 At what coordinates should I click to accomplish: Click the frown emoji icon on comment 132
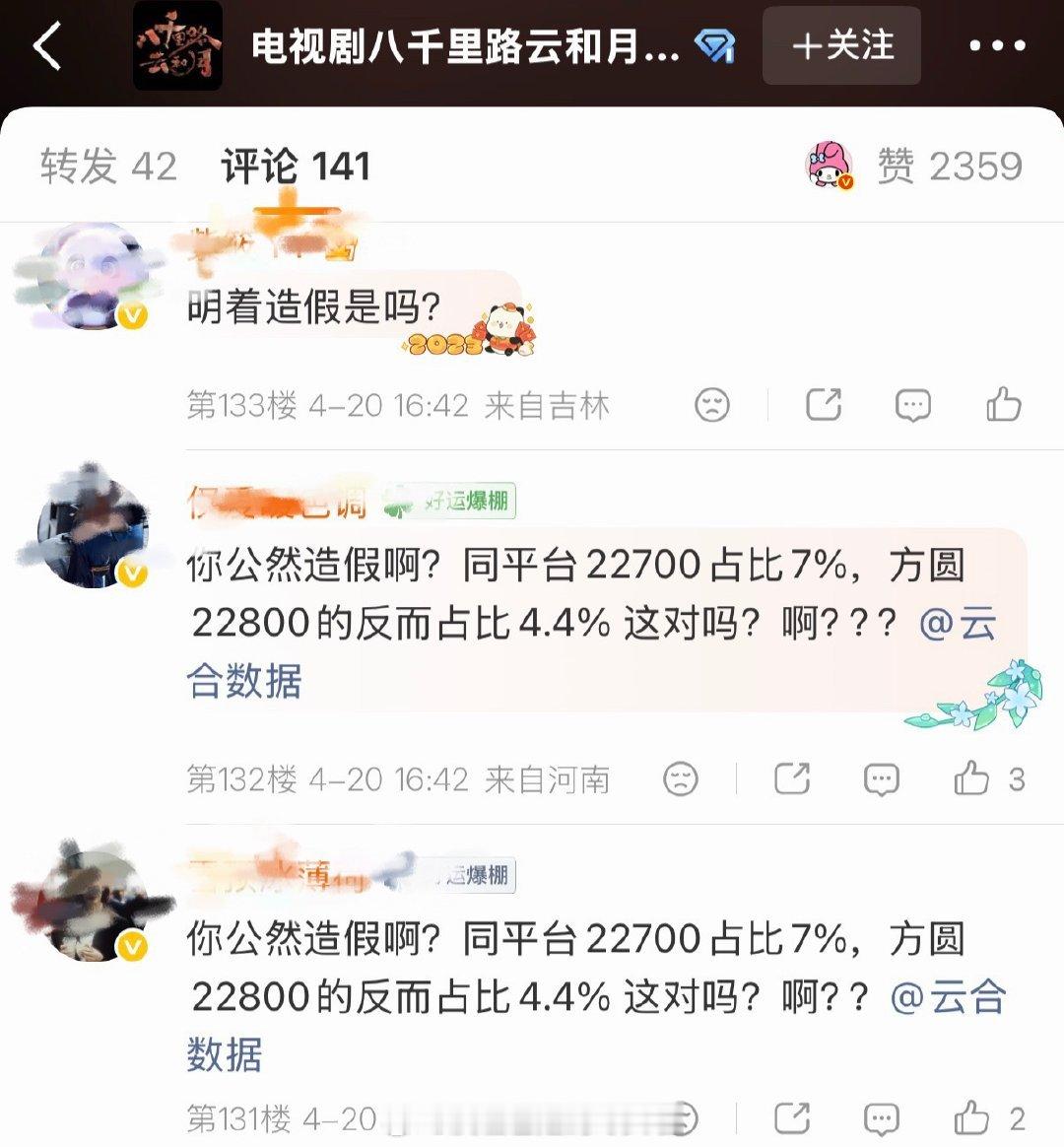(x=682, y=777)
